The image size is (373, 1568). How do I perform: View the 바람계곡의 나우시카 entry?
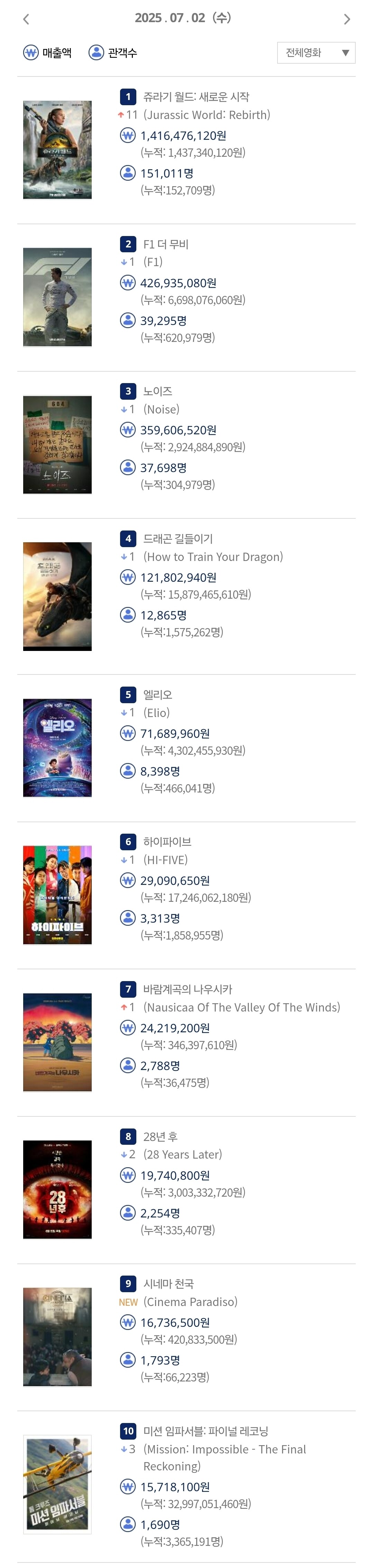click(x=188, y=989)
